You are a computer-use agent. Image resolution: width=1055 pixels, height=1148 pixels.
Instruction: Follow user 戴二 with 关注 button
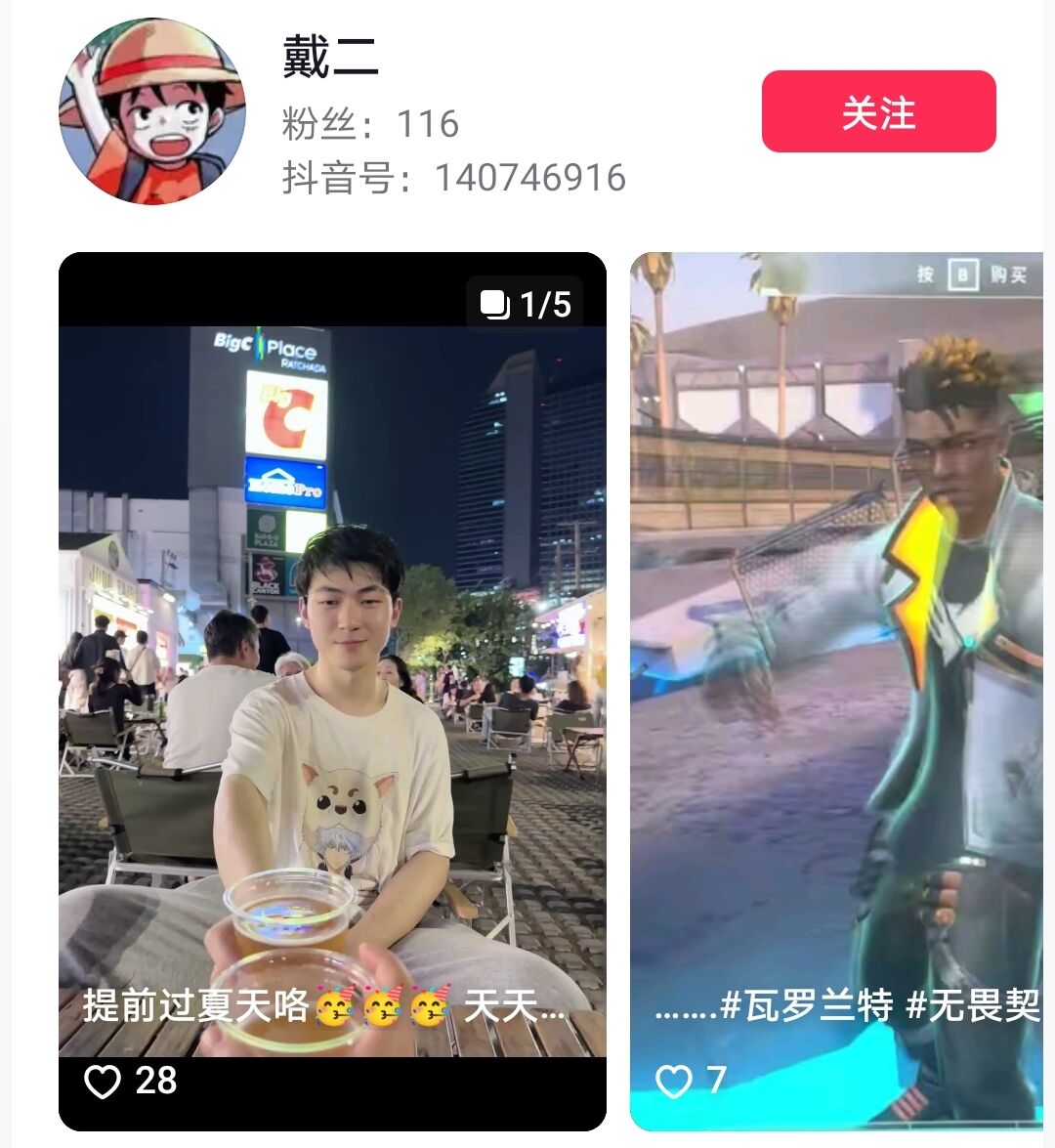[x=878, y=112]
